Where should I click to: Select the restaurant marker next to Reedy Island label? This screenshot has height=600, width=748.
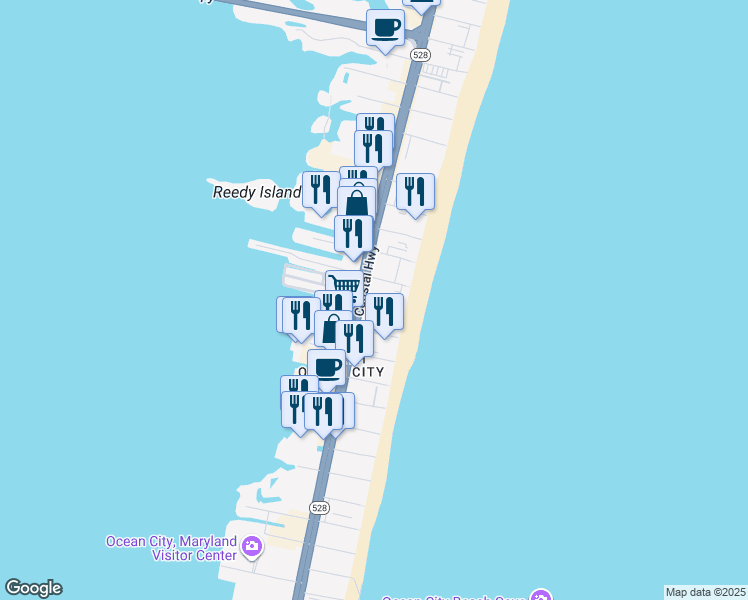pos(321,190)
